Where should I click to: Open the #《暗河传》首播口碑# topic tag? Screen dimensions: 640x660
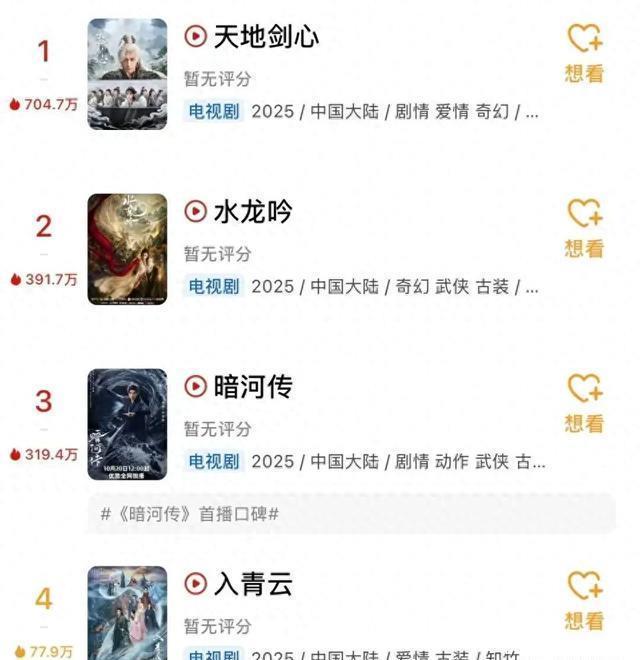click(x=190, y=513)
